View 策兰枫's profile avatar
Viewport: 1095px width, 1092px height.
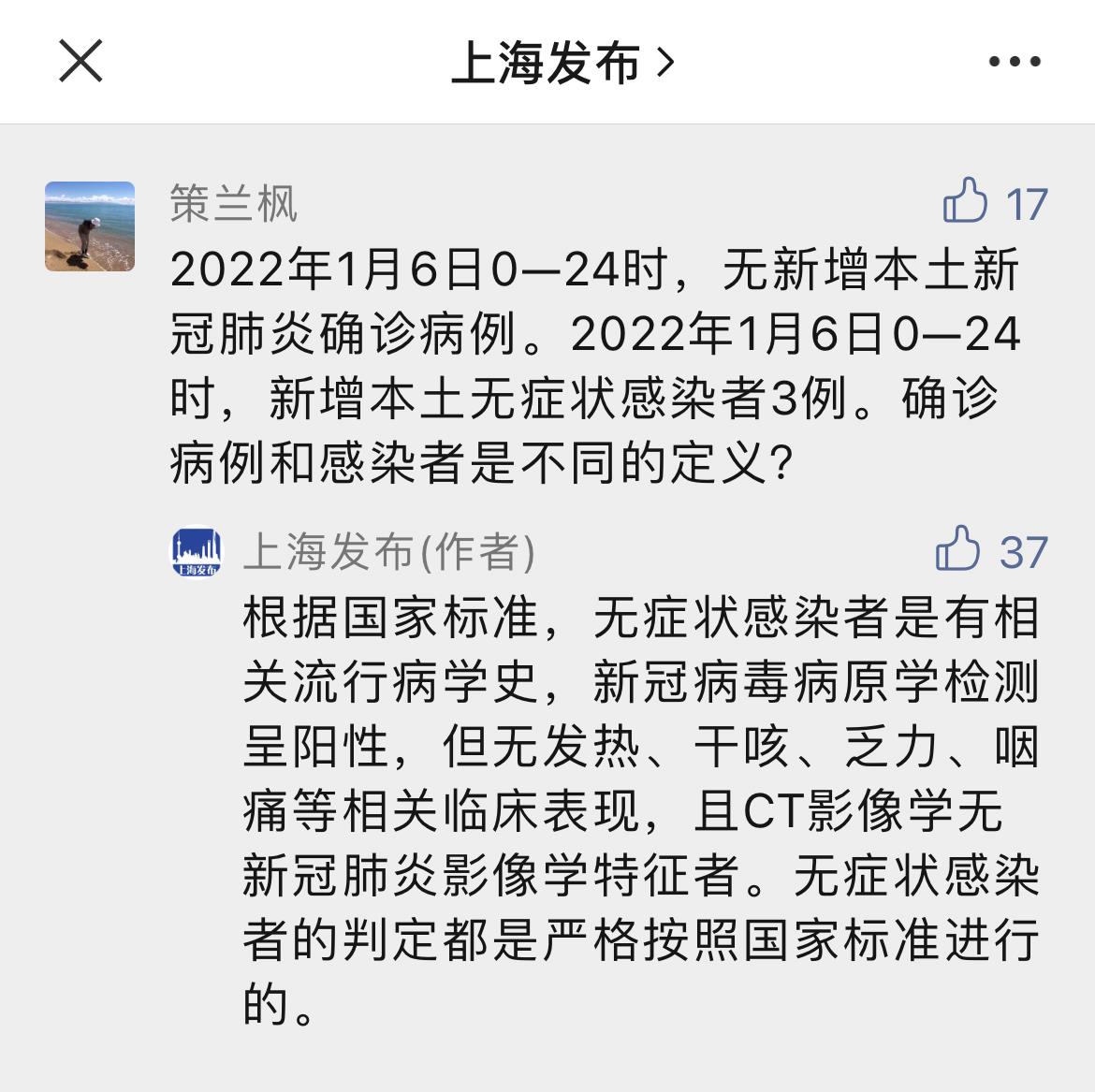coord(90,226)
